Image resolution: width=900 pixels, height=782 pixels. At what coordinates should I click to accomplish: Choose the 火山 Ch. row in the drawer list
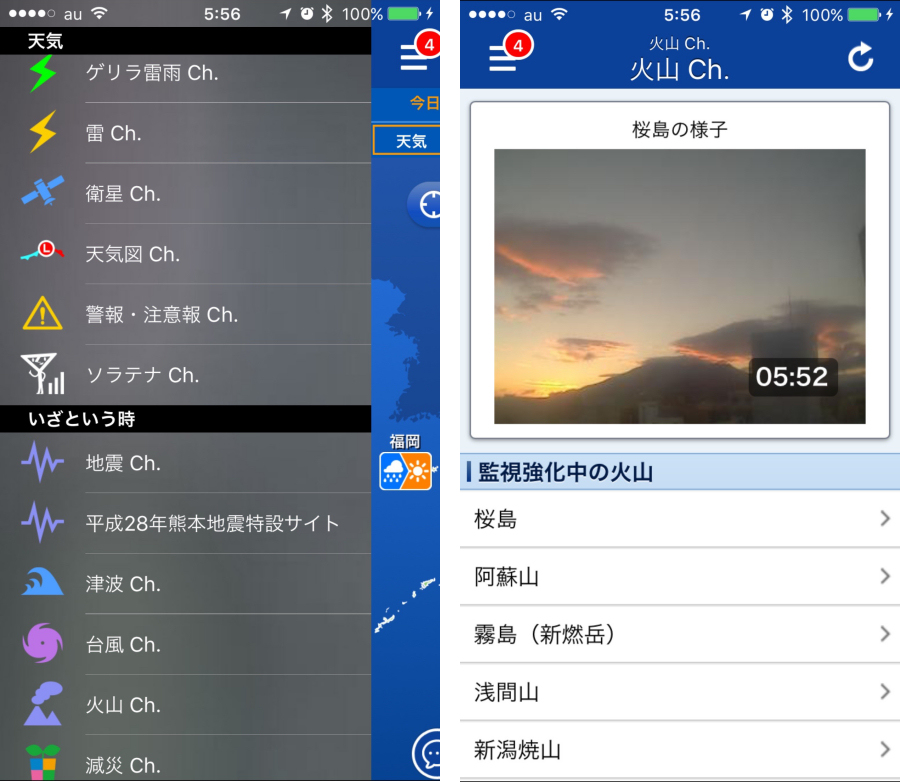(185, 705)
